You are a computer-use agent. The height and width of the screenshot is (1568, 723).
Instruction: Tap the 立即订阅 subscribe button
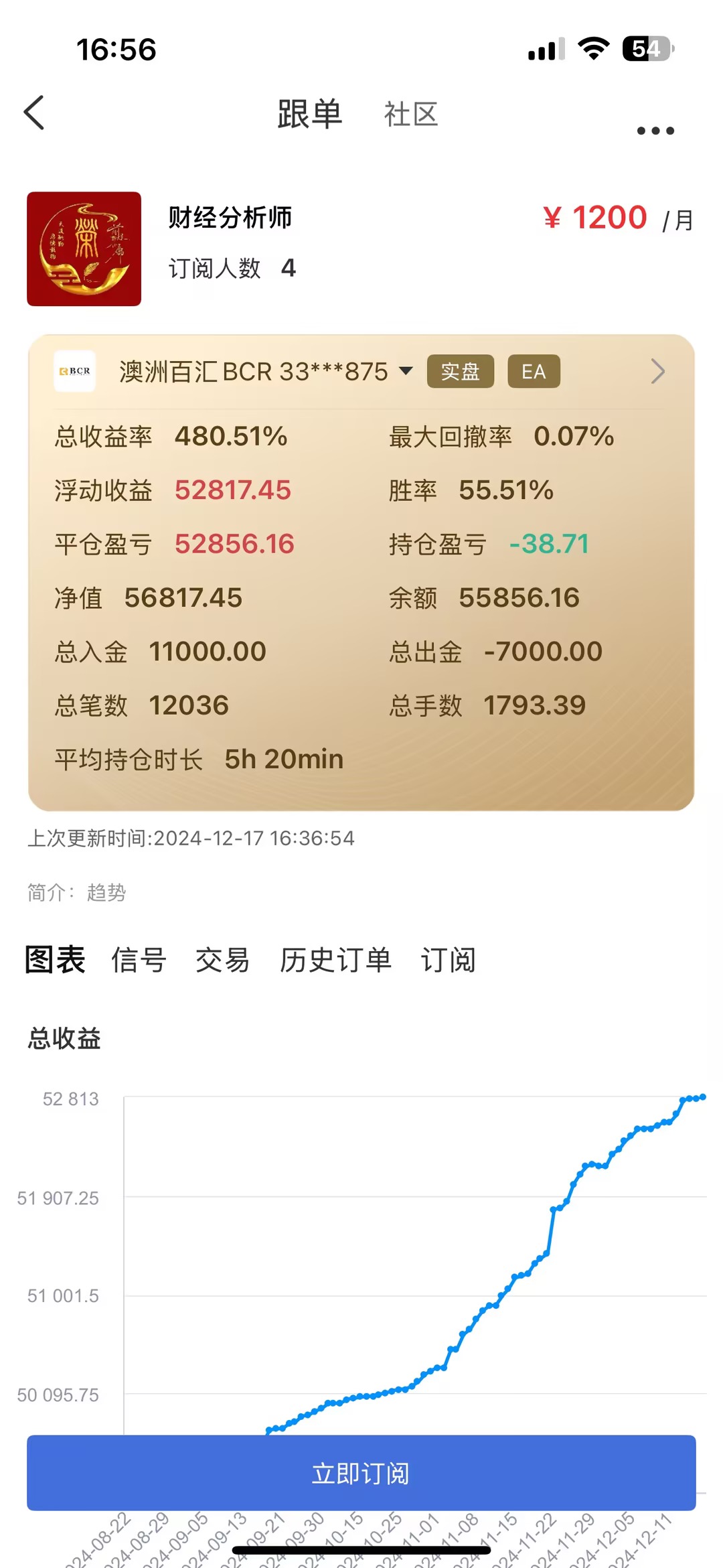[x=361, y=1473]
